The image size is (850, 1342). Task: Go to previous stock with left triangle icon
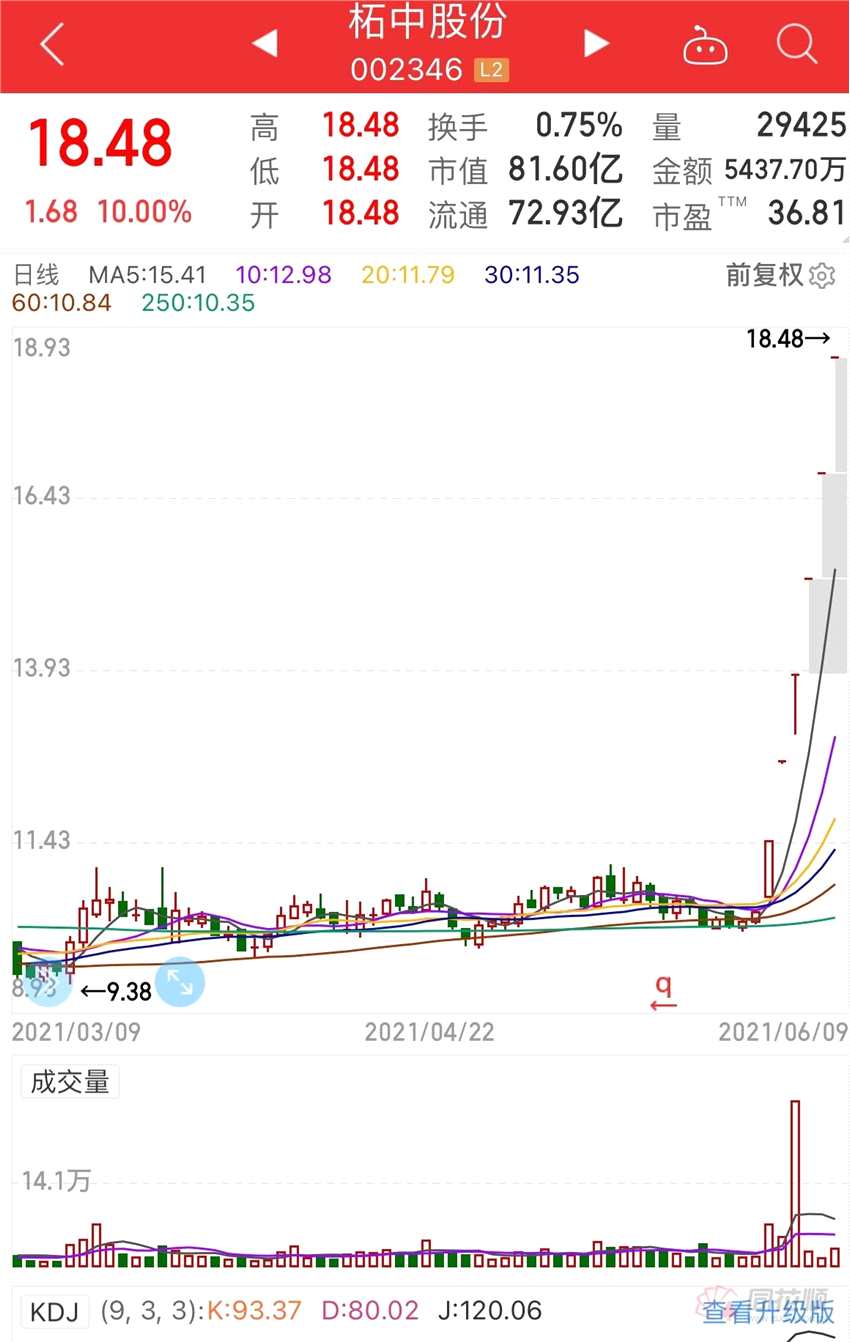point(265,44)
